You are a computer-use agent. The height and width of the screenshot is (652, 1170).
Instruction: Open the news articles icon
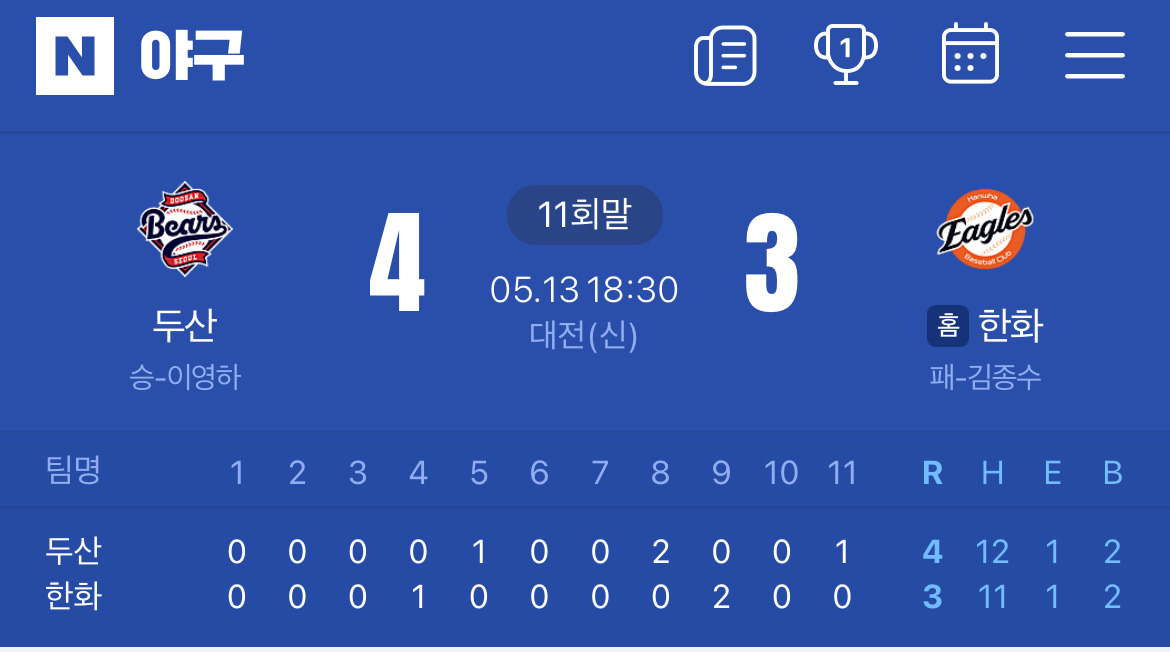point(725,56)
